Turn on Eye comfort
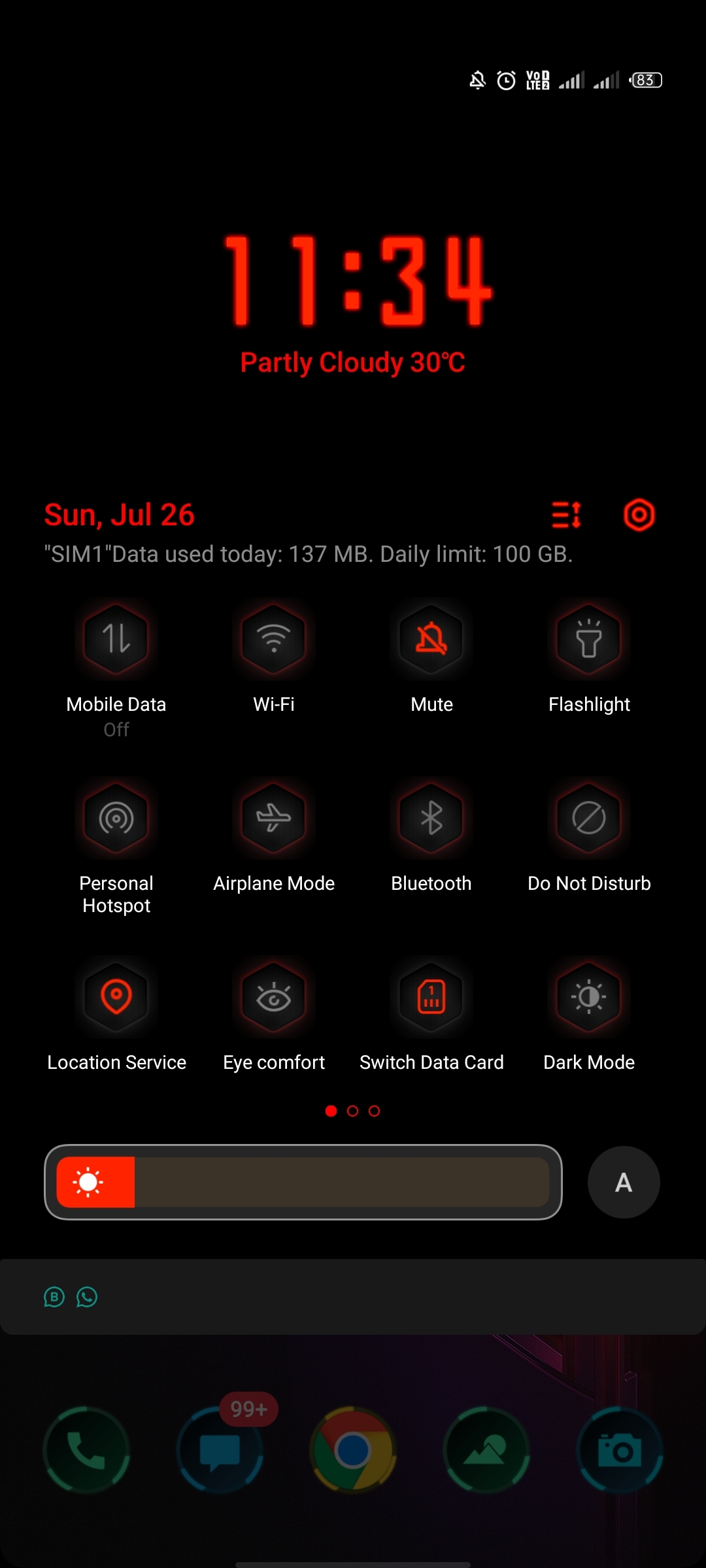 274,996
